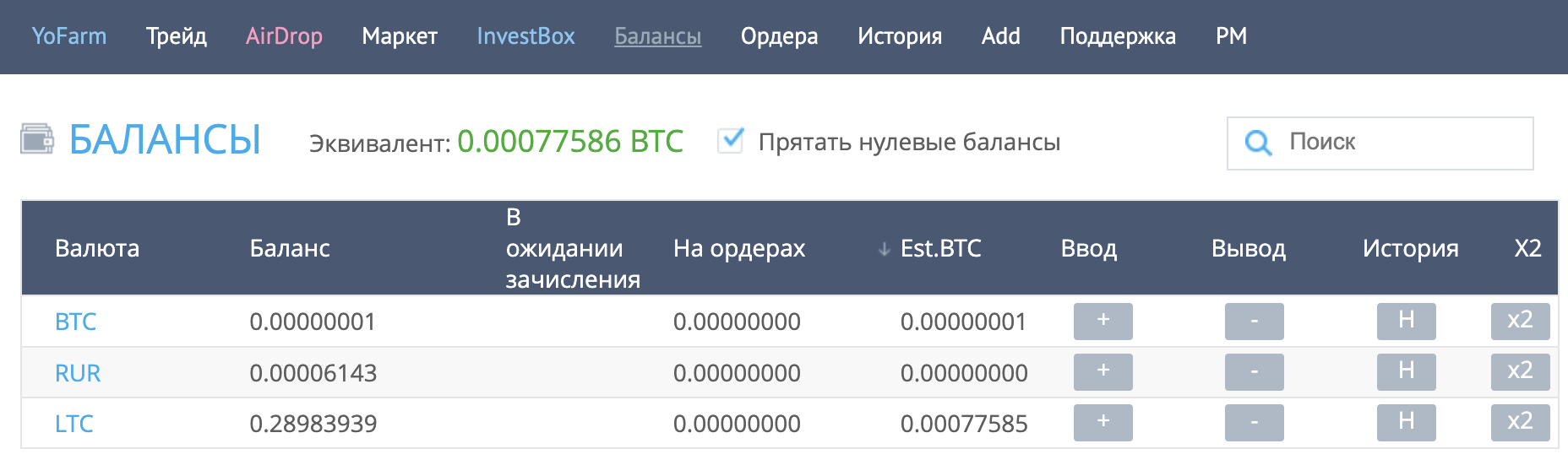Open the BTC currency link
Screen dimensions: 1568x476
75,322
